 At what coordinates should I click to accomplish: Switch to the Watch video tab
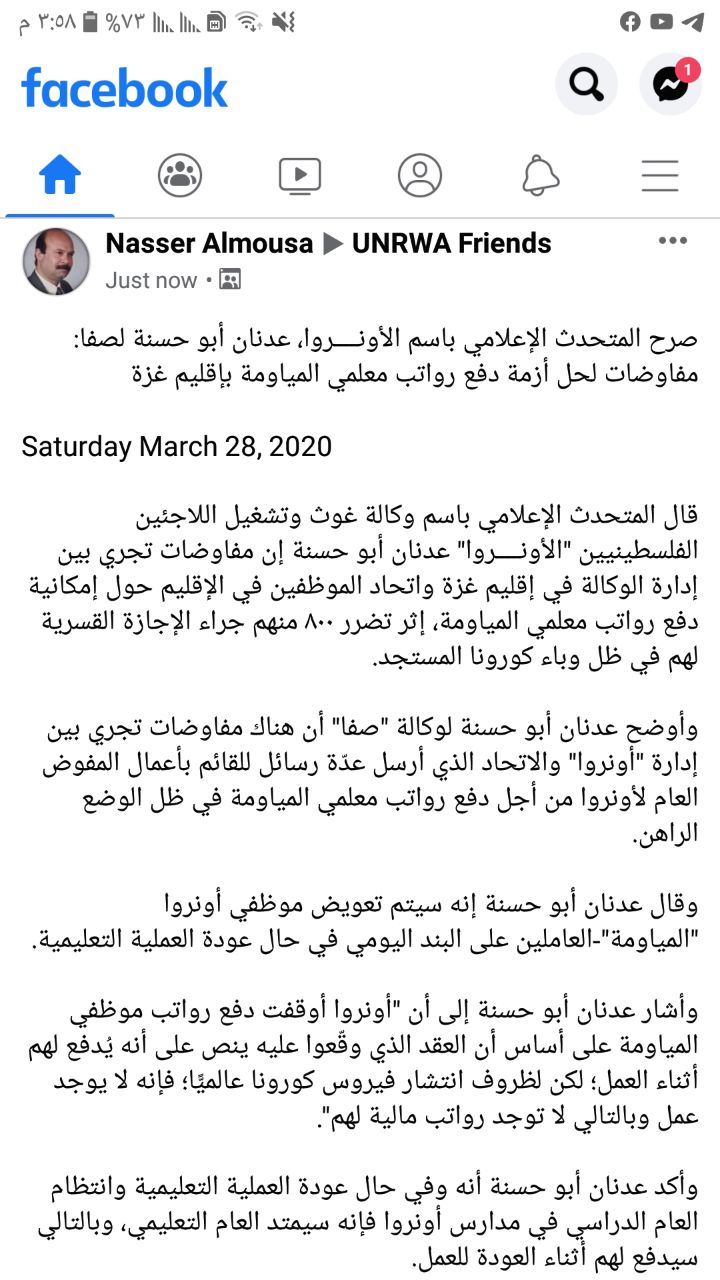point(300,176)
